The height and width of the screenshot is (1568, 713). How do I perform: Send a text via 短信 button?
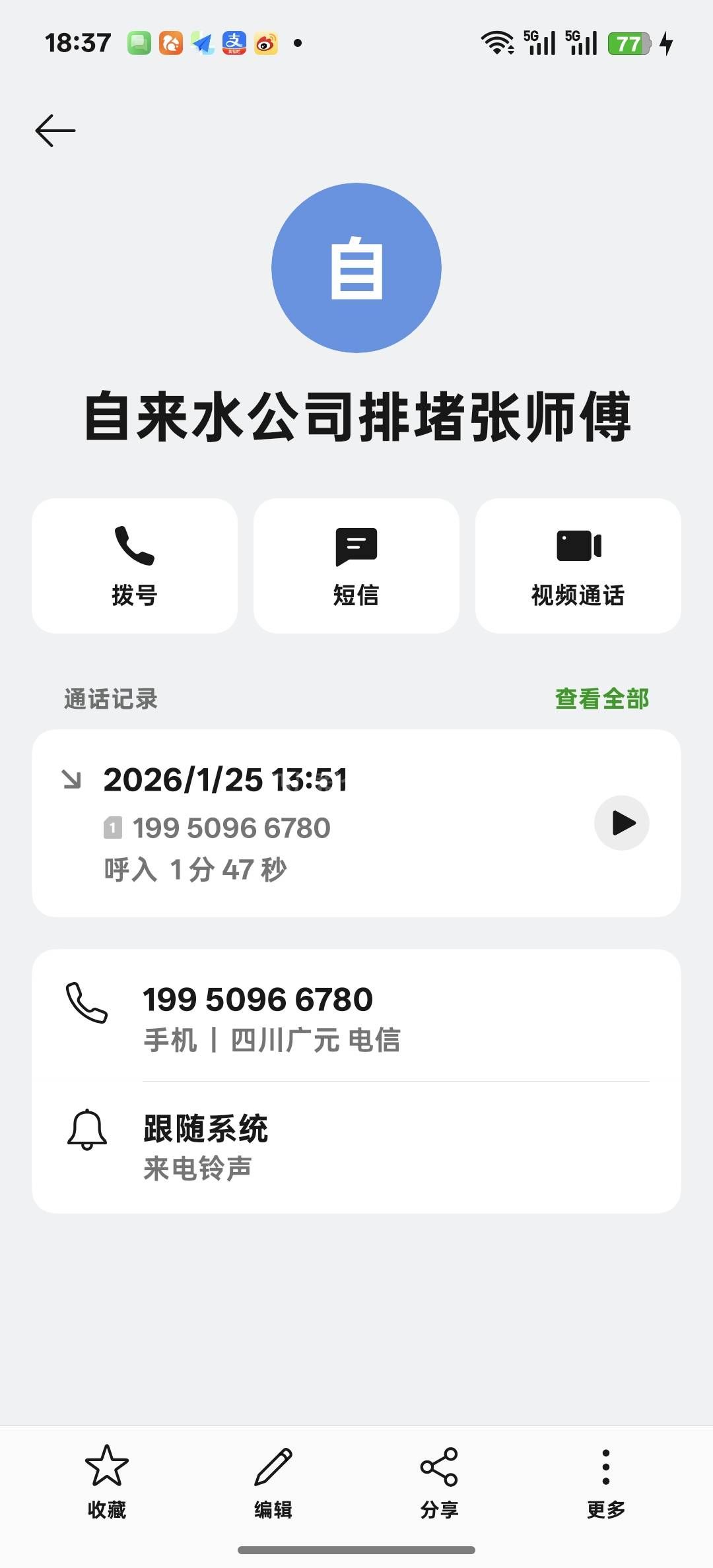point(356,566)
